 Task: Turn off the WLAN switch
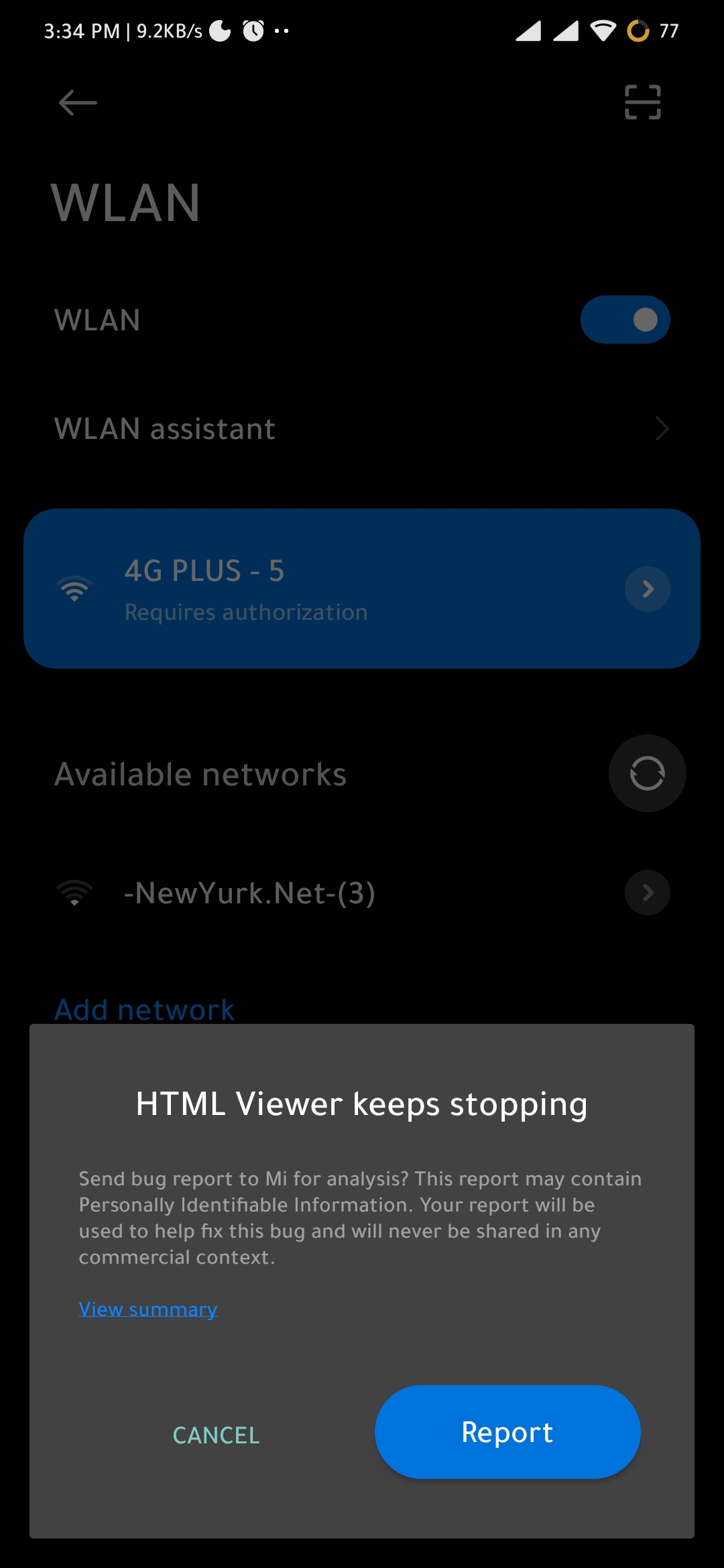tap(625, 320)
